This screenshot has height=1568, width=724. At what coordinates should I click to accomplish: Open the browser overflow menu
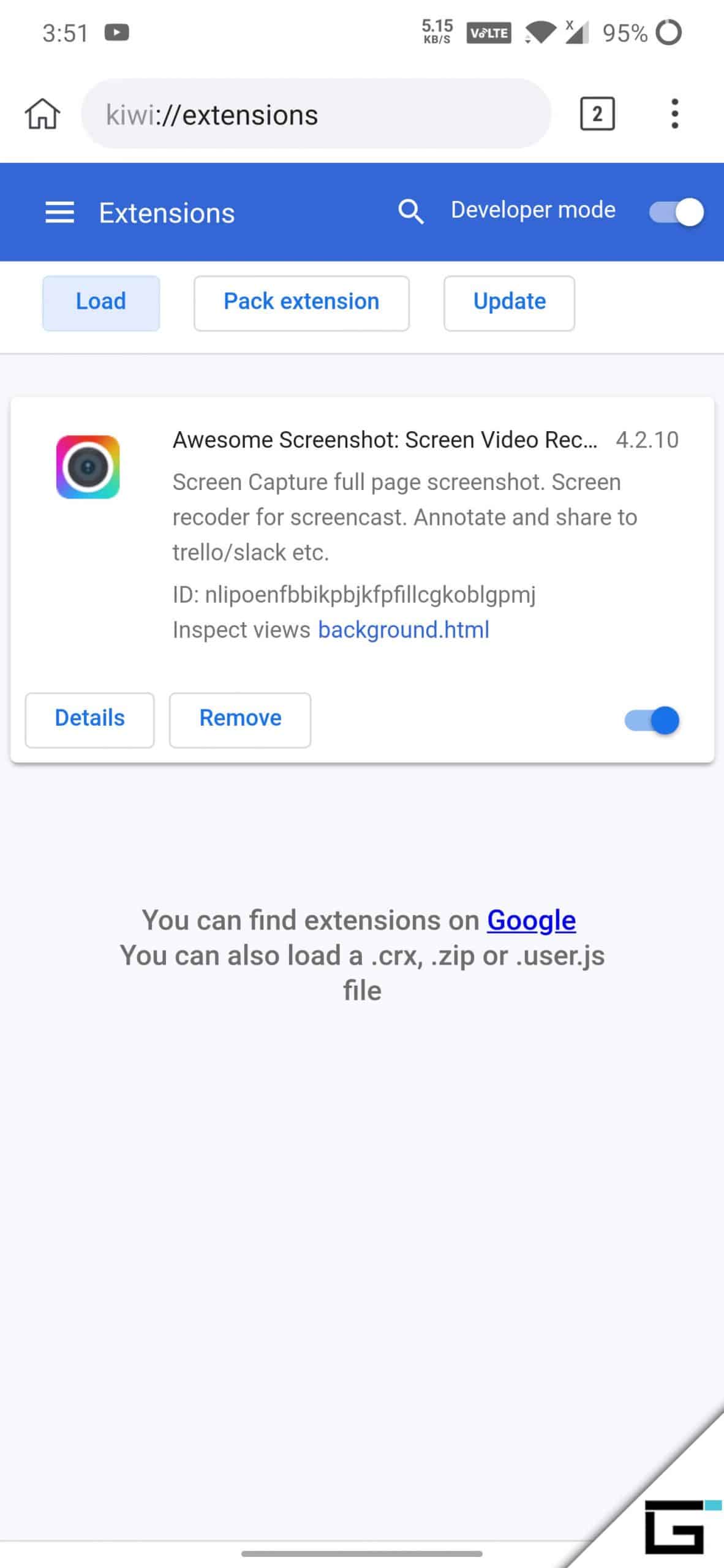pos(674,114)
